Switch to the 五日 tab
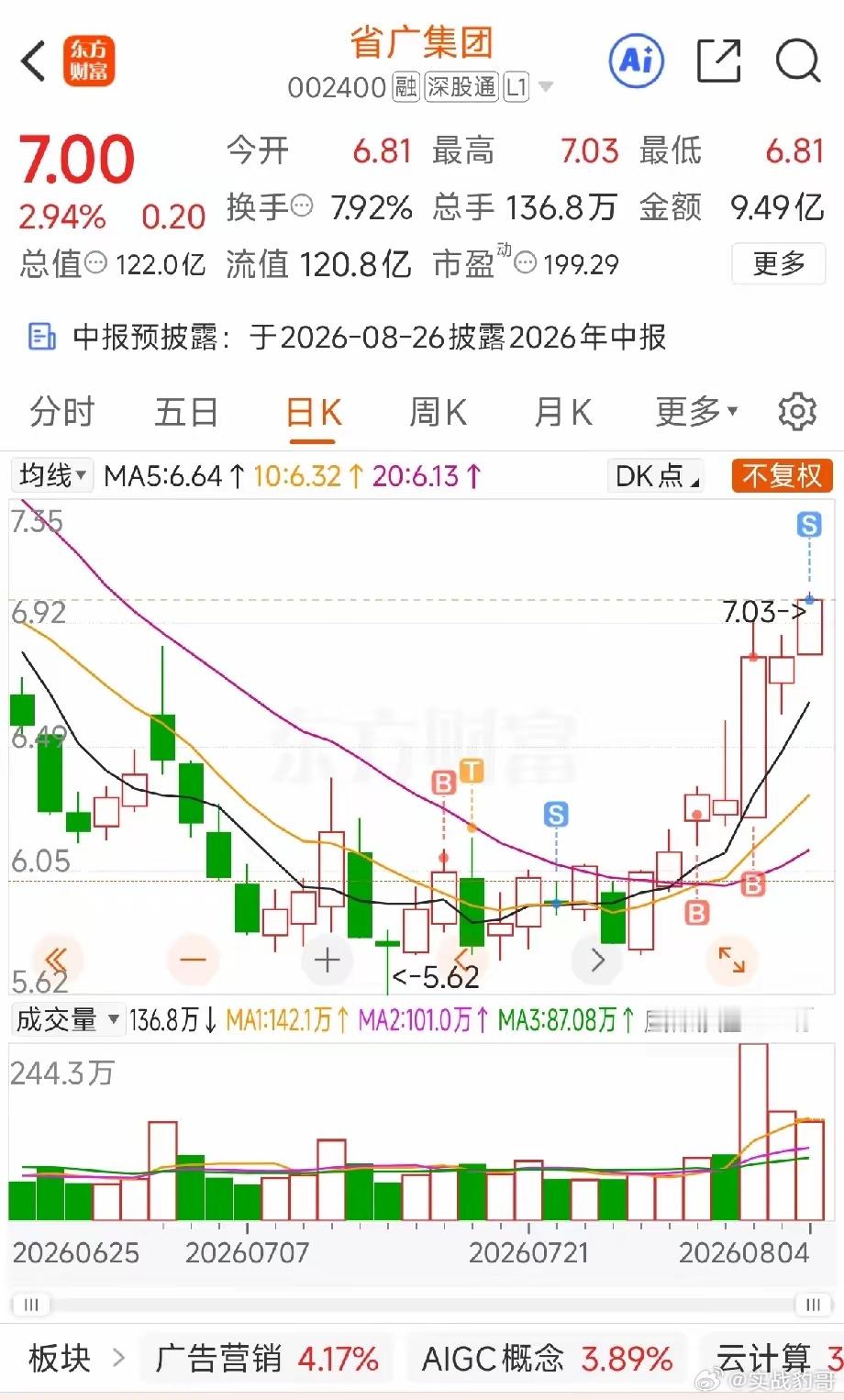The image size is (844, 1400). [186, 413]
